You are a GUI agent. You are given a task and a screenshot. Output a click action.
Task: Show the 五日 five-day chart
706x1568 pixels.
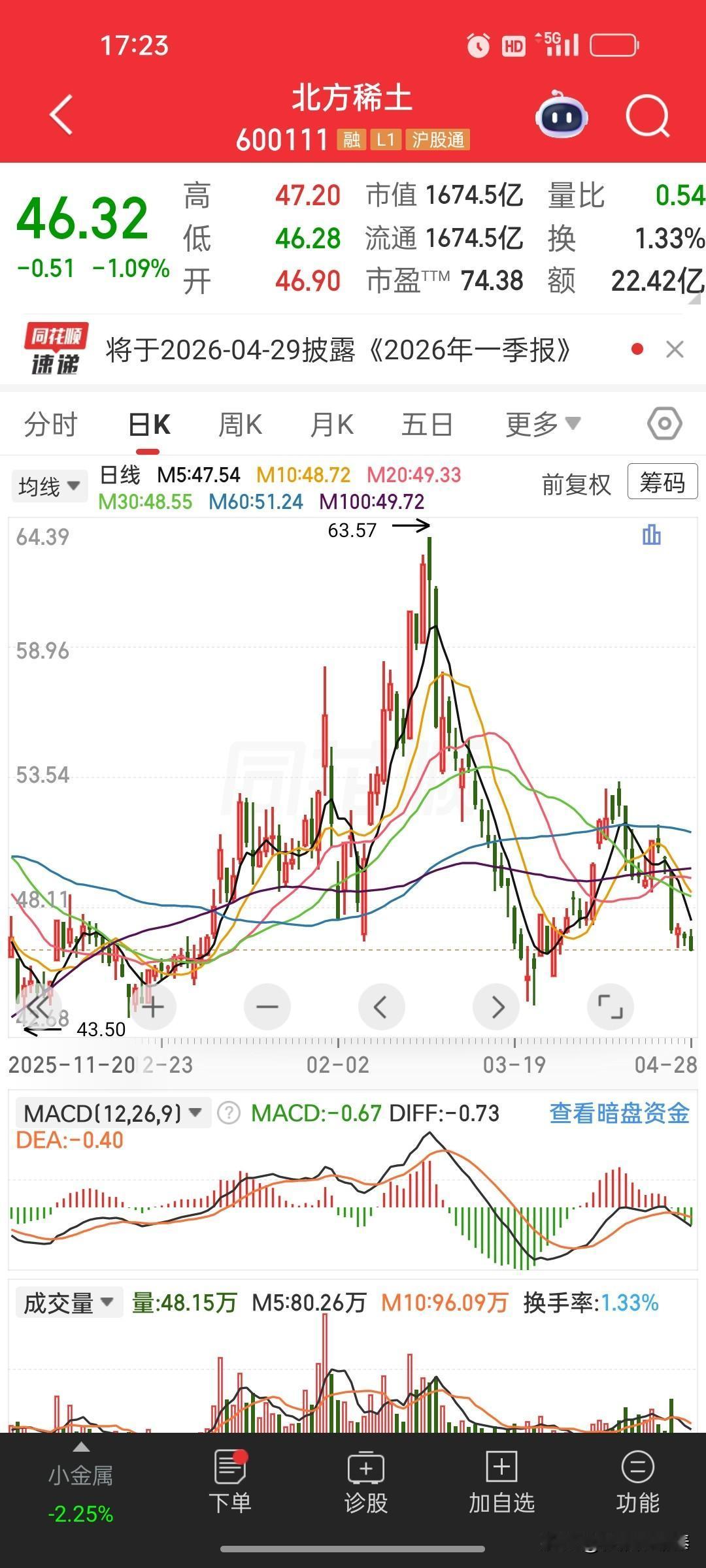427,425
